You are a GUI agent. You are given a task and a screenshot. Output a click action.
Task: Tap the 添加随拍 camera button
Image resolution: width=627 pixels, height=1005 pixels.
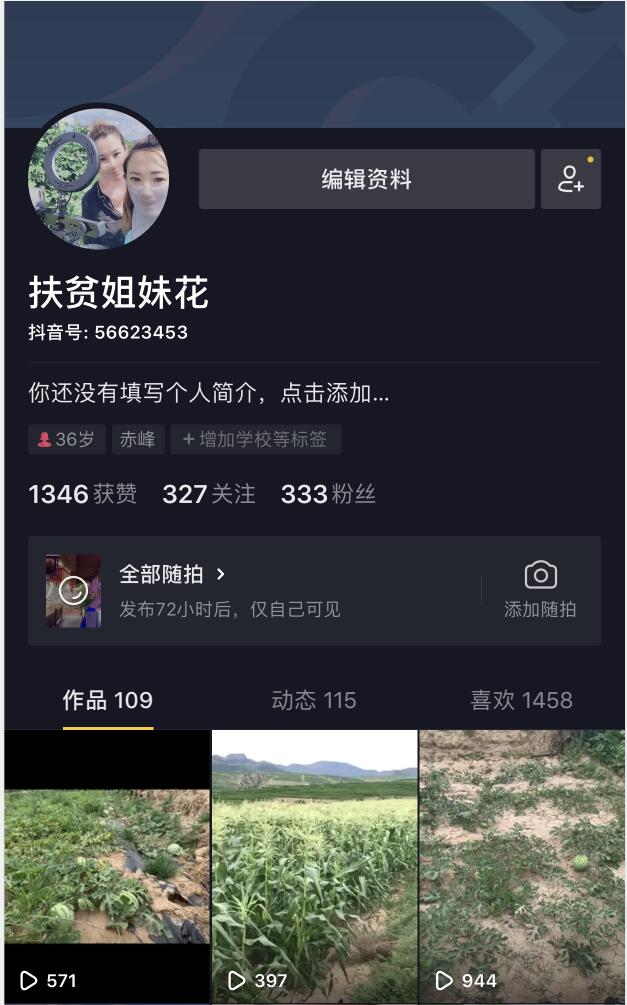click(x=540, y=590)
